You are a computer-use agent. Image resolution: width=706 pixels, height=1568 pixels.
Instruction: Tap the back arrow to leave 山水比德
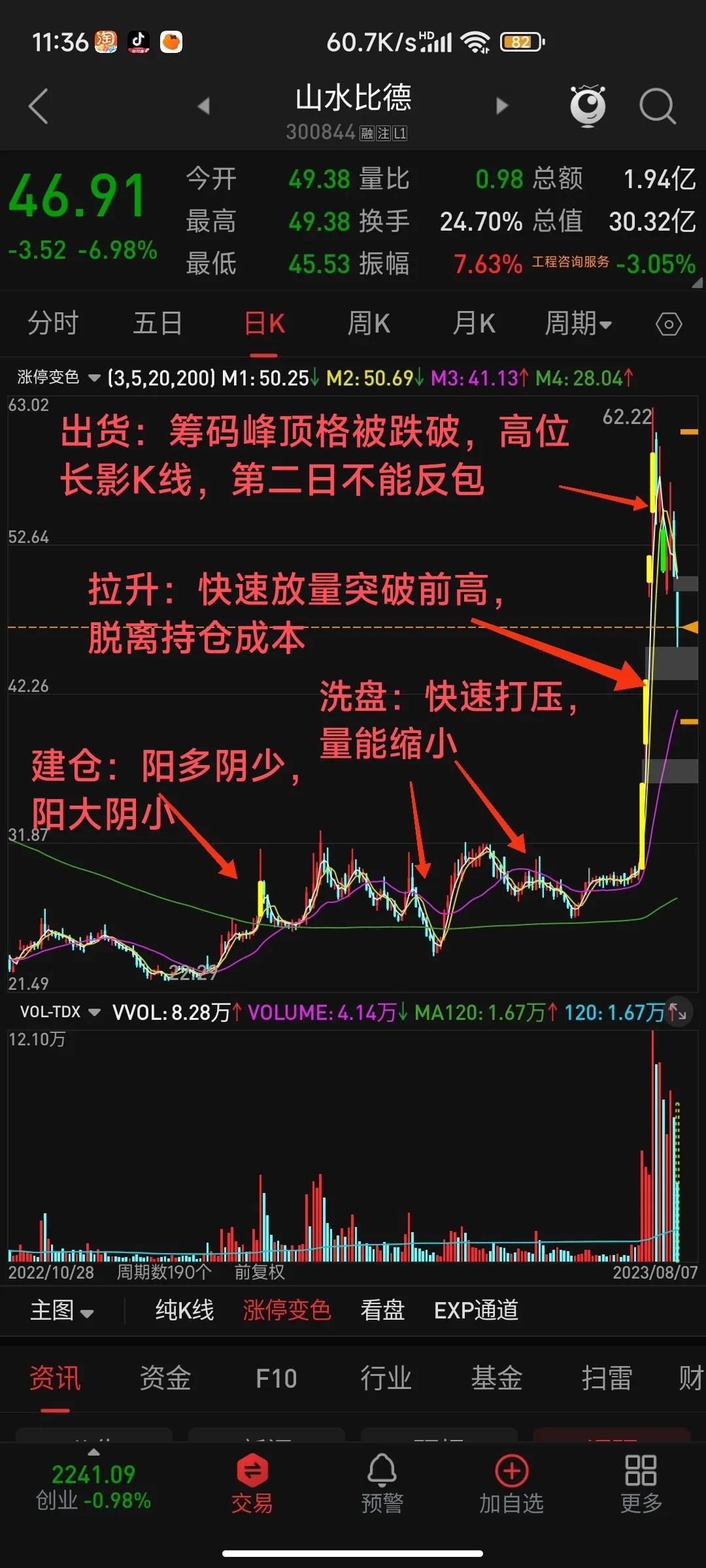tap(39, 106)
